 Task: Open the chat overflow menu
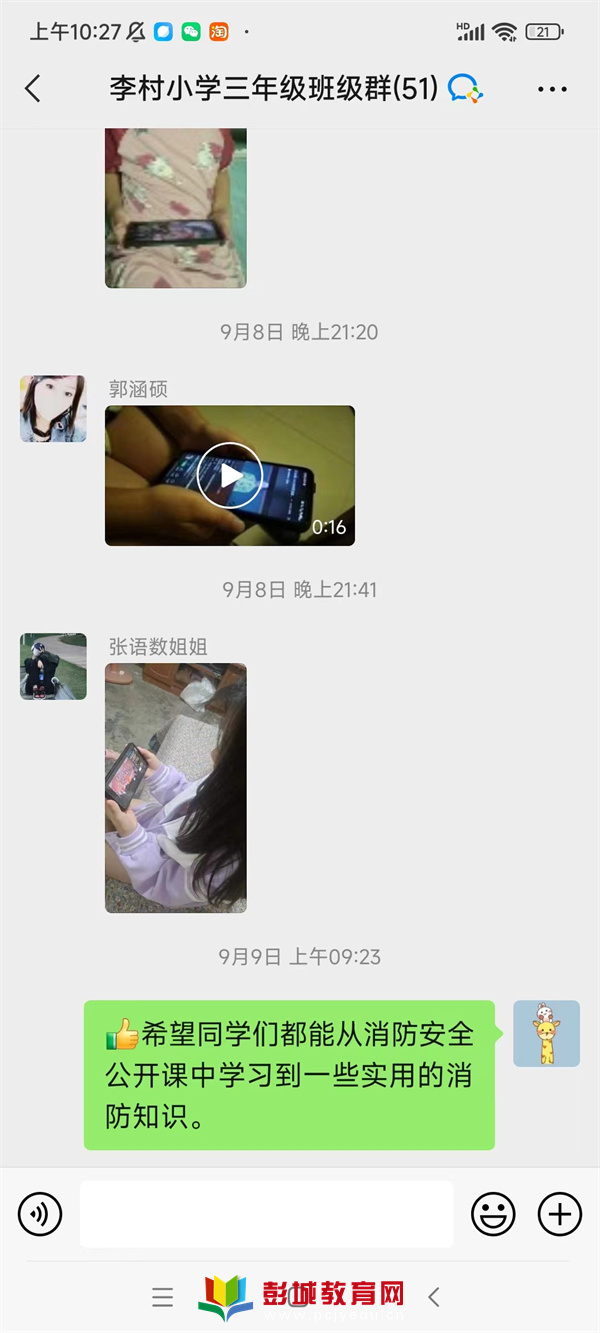click(x=552, y=89)
